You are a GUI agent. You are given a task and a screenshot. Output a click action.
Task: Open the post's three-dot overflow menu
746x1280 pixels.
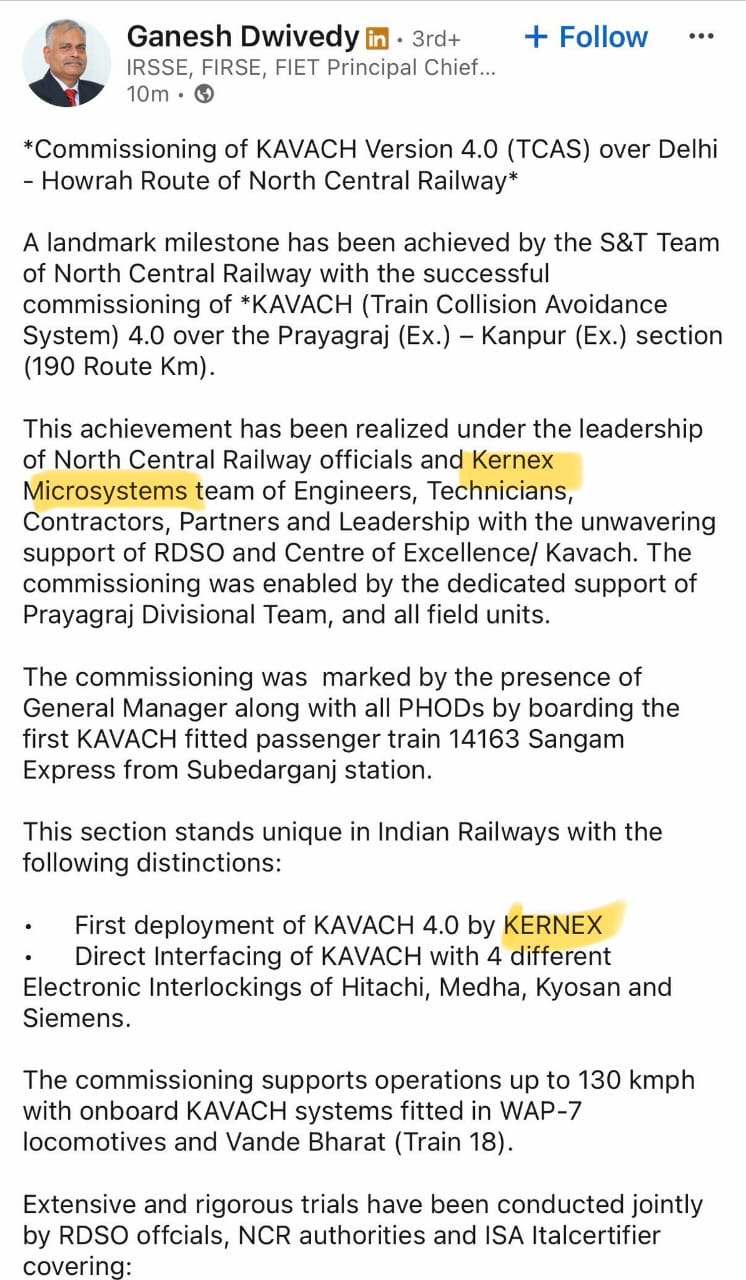click(702, 37)
